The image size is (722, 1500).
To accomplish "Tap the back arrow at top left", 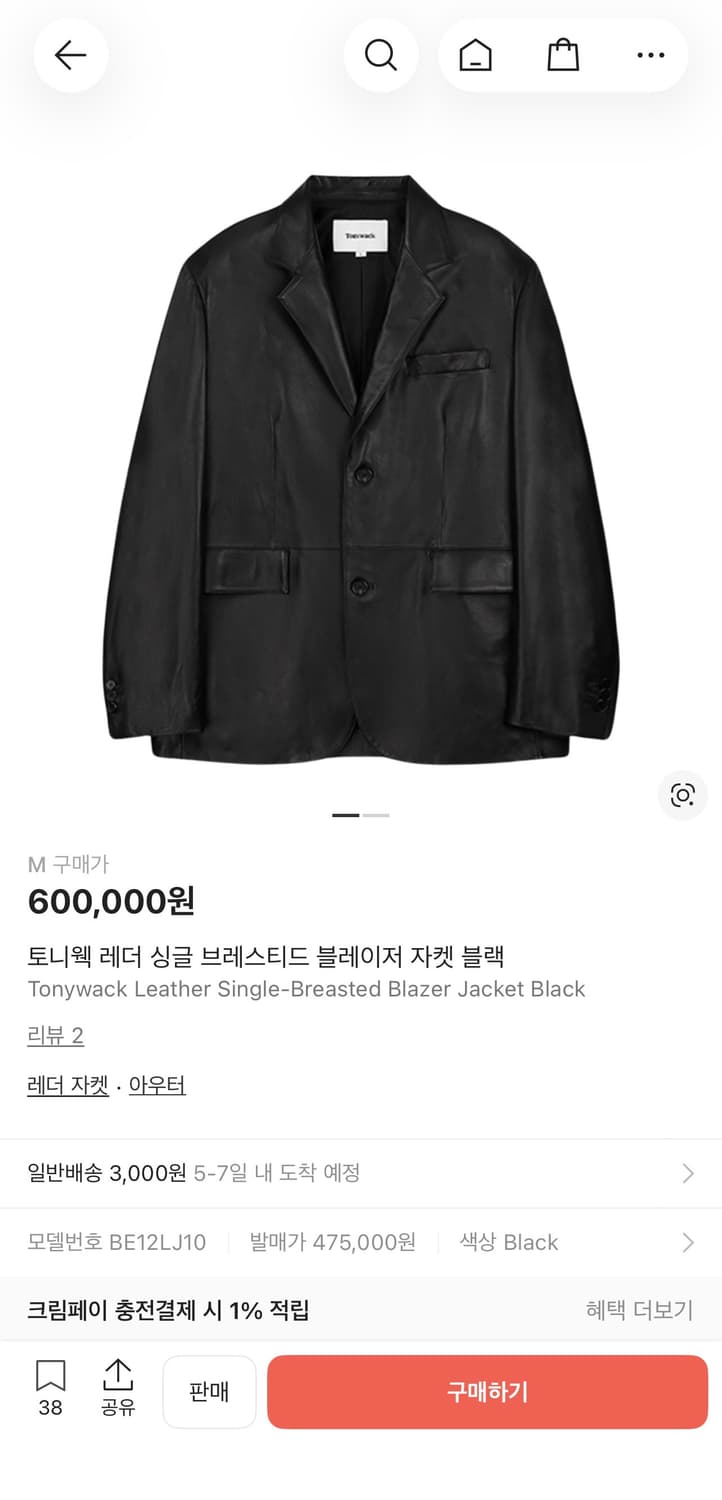I will click(x=70, y=55).
